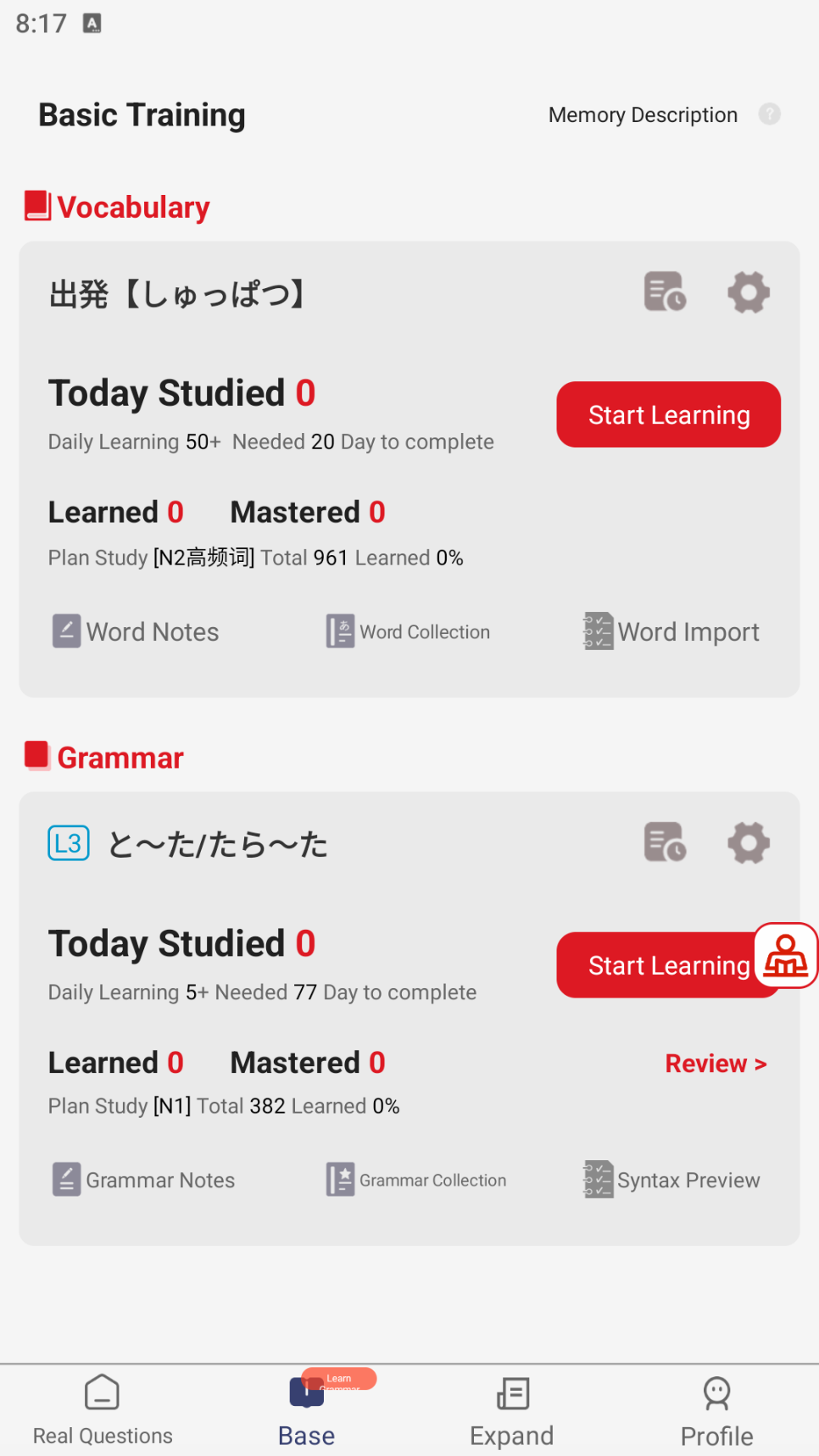Viewport: 819px width, 1456px height.
Task: Open Grammar Notes
Action: coord(144,1180)
